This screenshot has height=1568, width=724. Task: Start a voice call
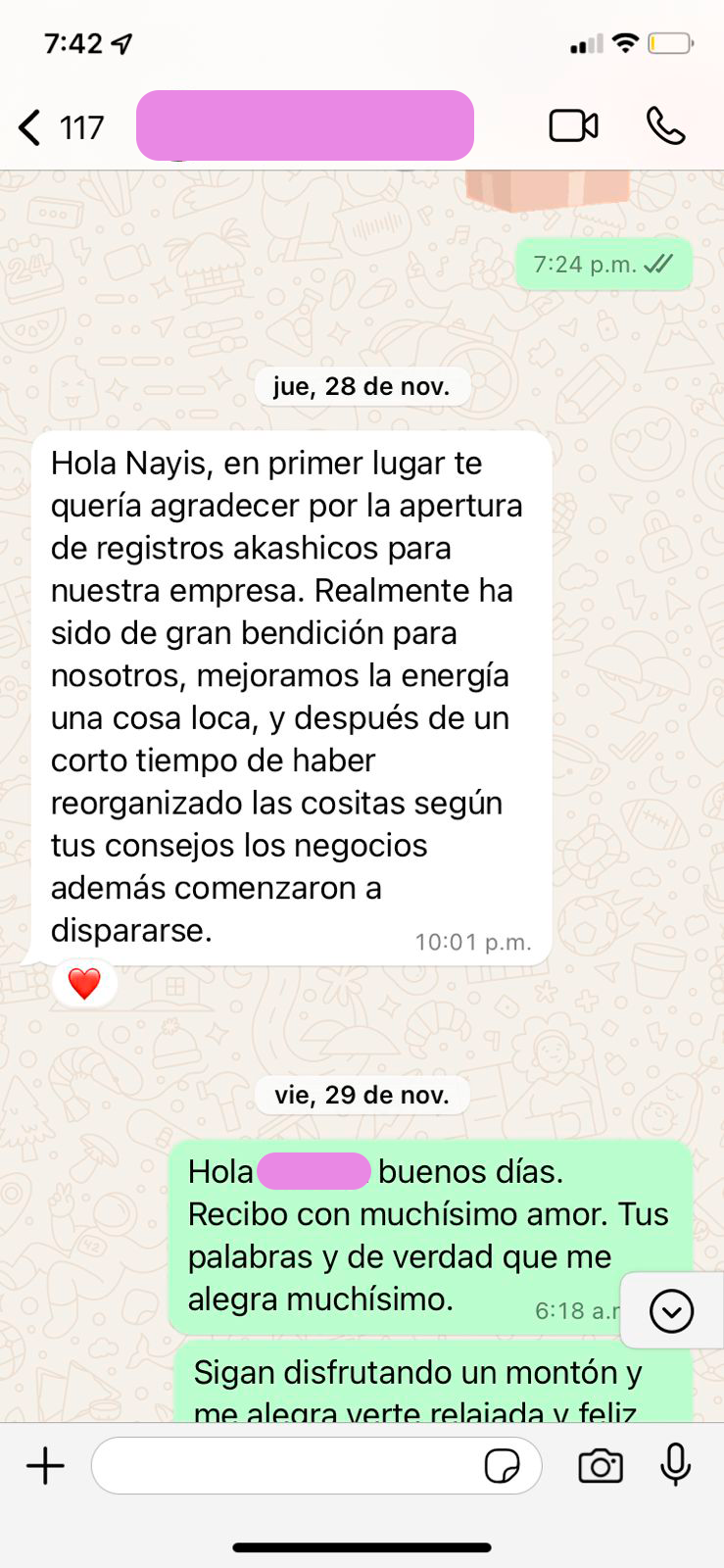pyautogui.click(x=665, y=126)
